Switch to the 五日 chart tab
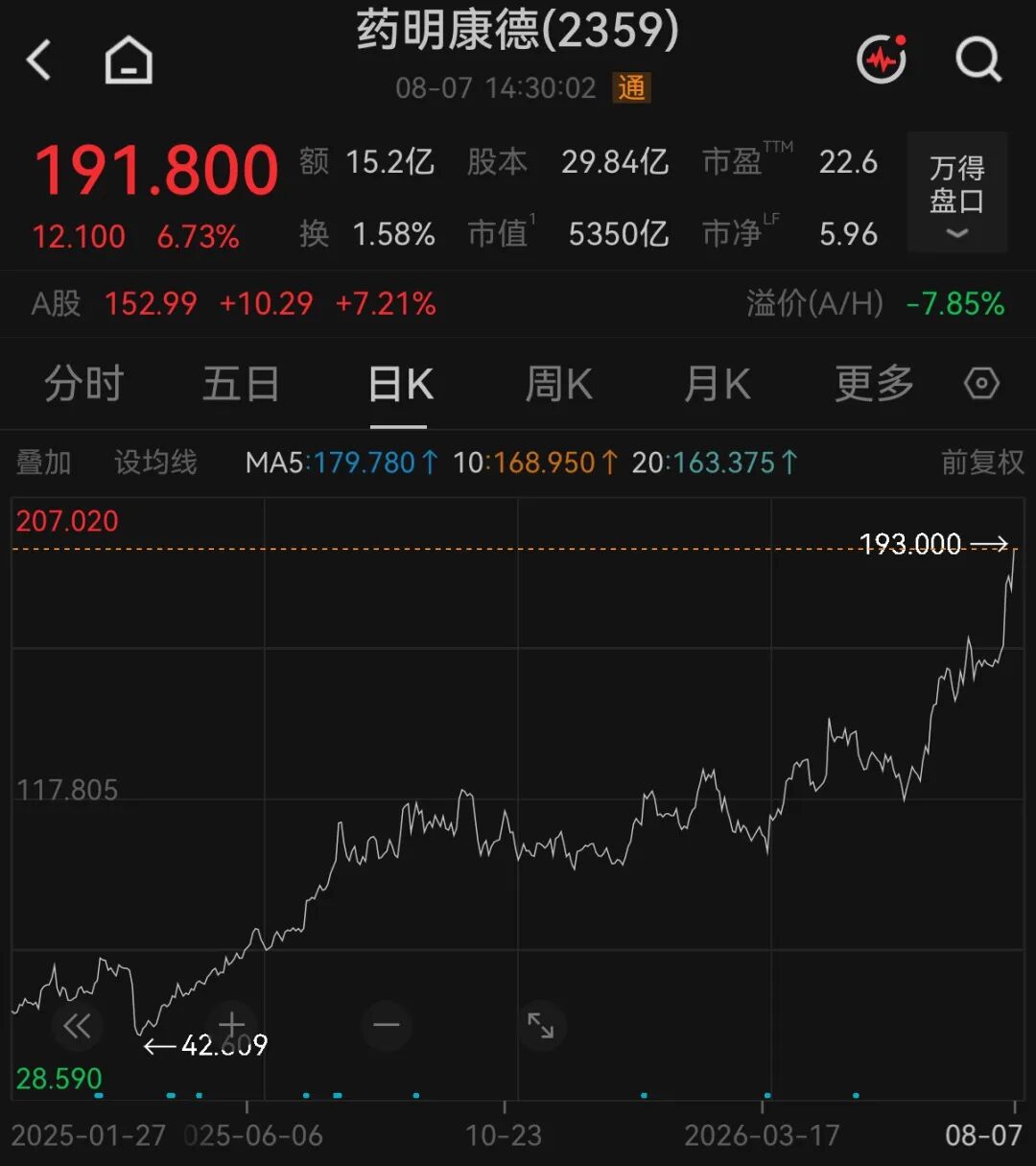 coord(242,384)
